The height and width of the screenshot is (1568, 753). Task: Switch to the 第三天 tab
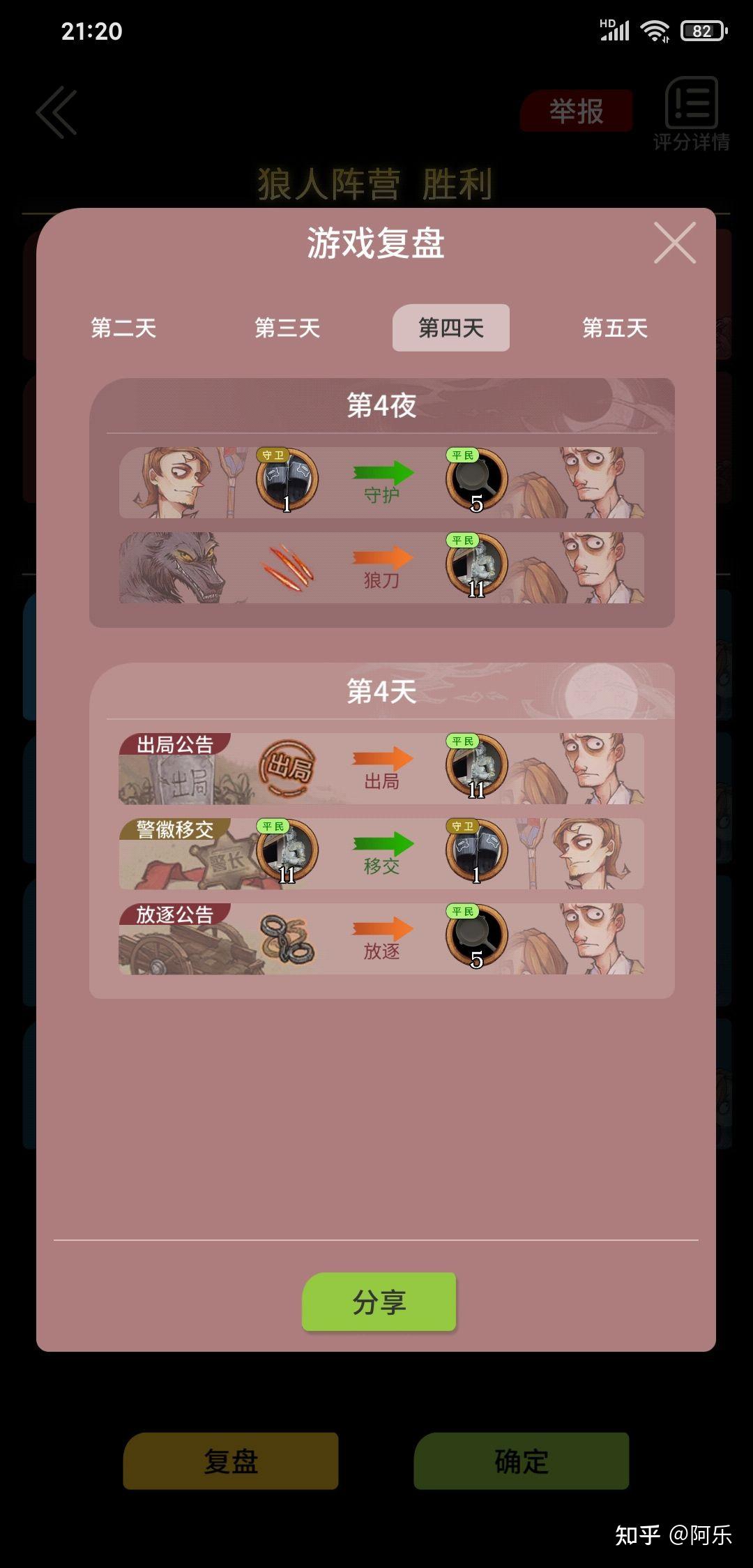287,328
